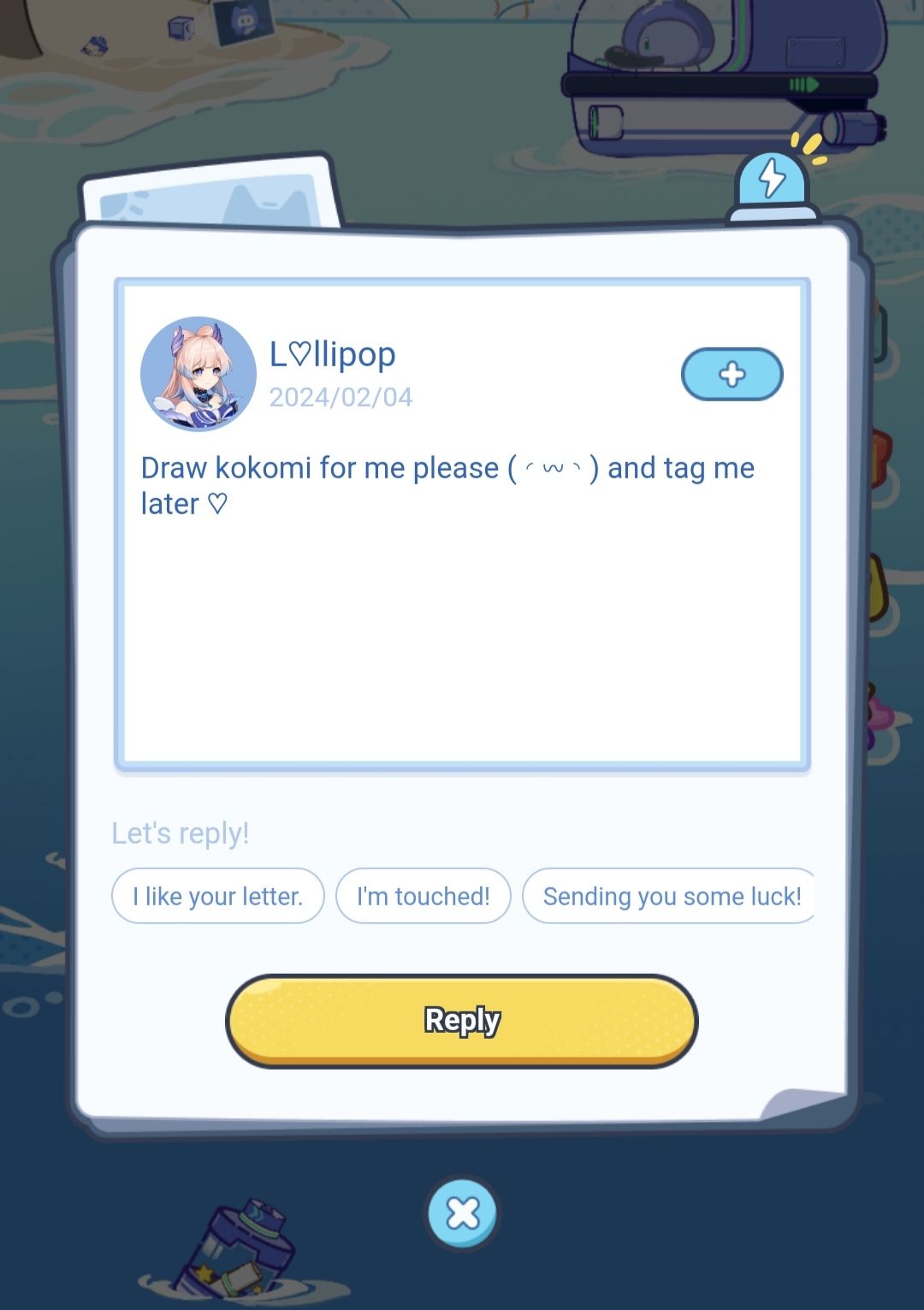Report this letter via the siren icon
Viewport: 924px width, 1310px height.
pyautogui.click(x=773, y=182)
